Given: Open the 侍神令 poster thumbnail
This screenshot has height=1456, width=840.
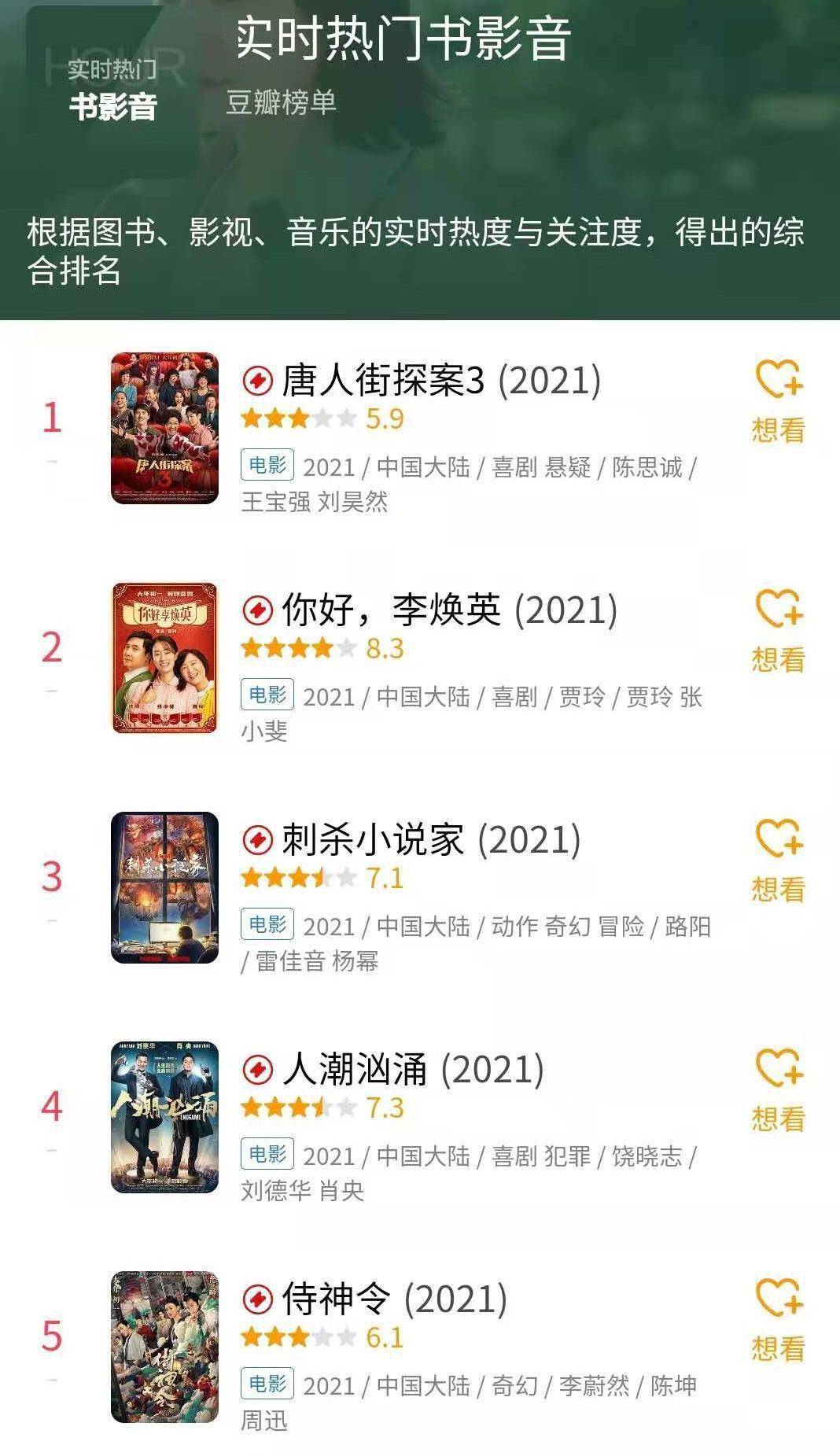Looking at the screenshot, I should pos(164,1347).
